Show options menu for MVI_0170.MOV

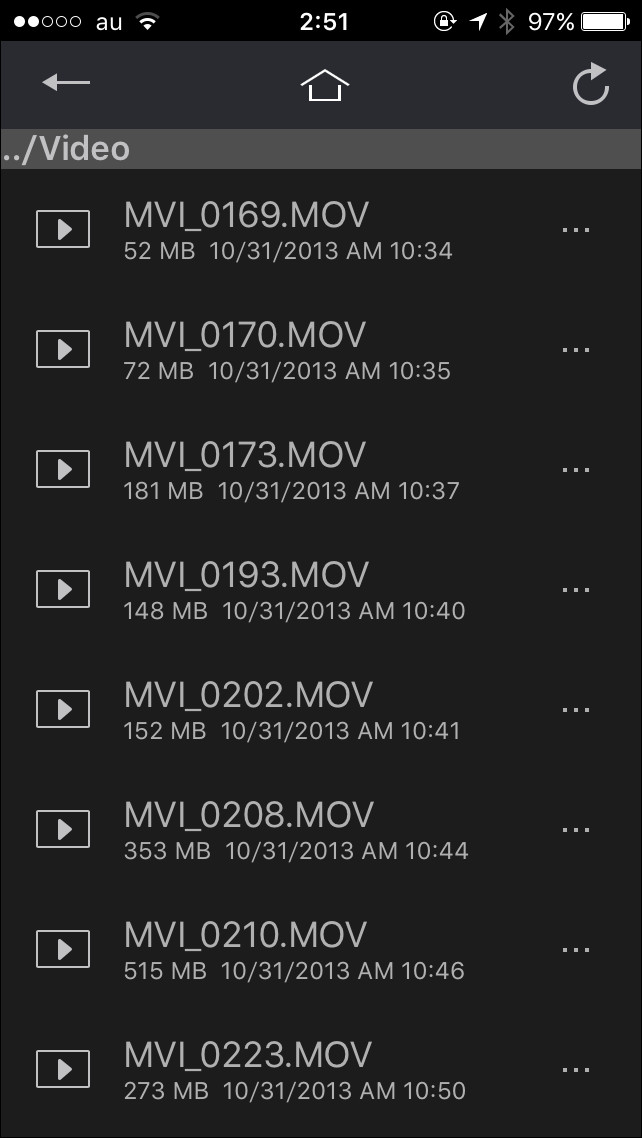[576, 349]
